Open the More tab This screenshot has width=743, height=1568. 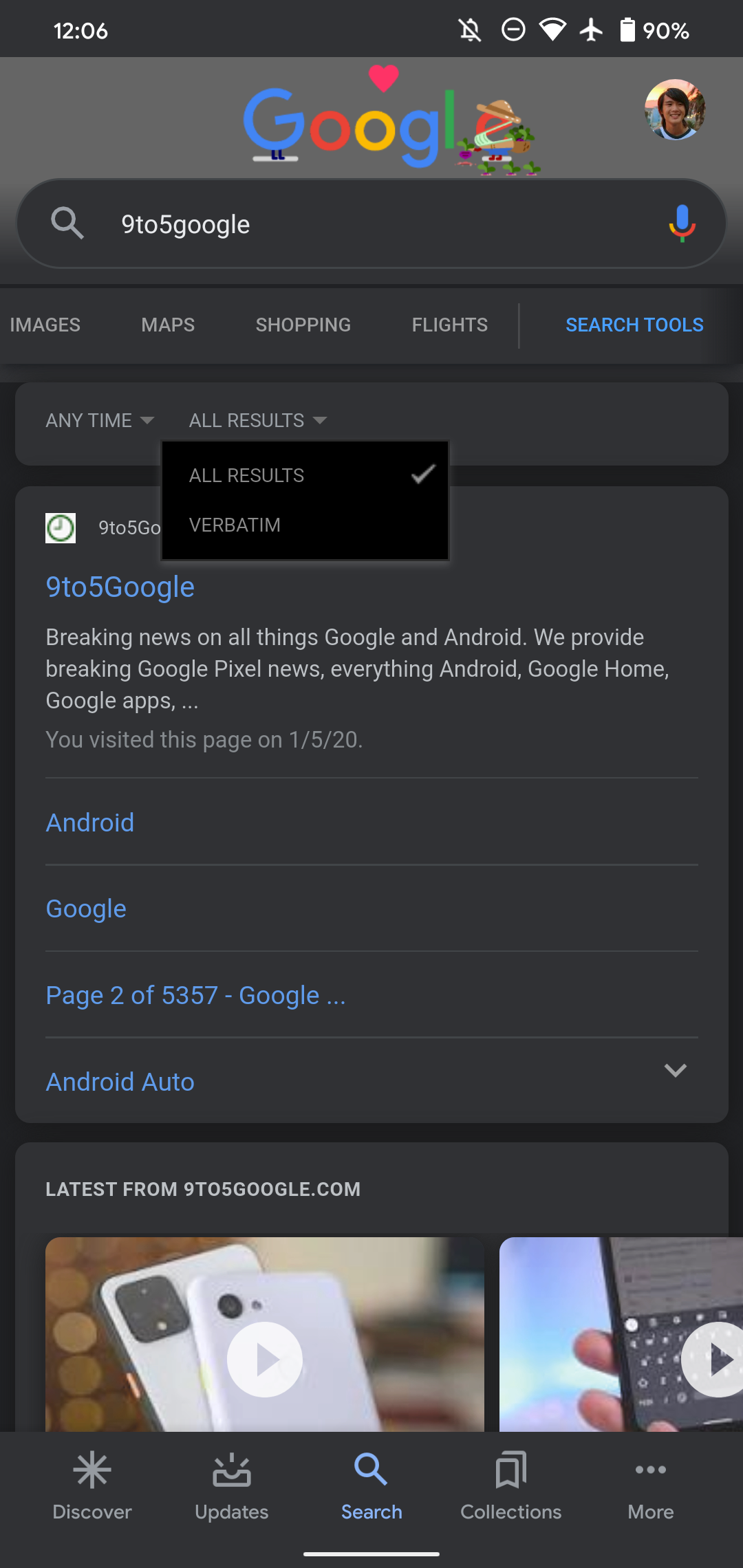click(x=651, y=1485)
